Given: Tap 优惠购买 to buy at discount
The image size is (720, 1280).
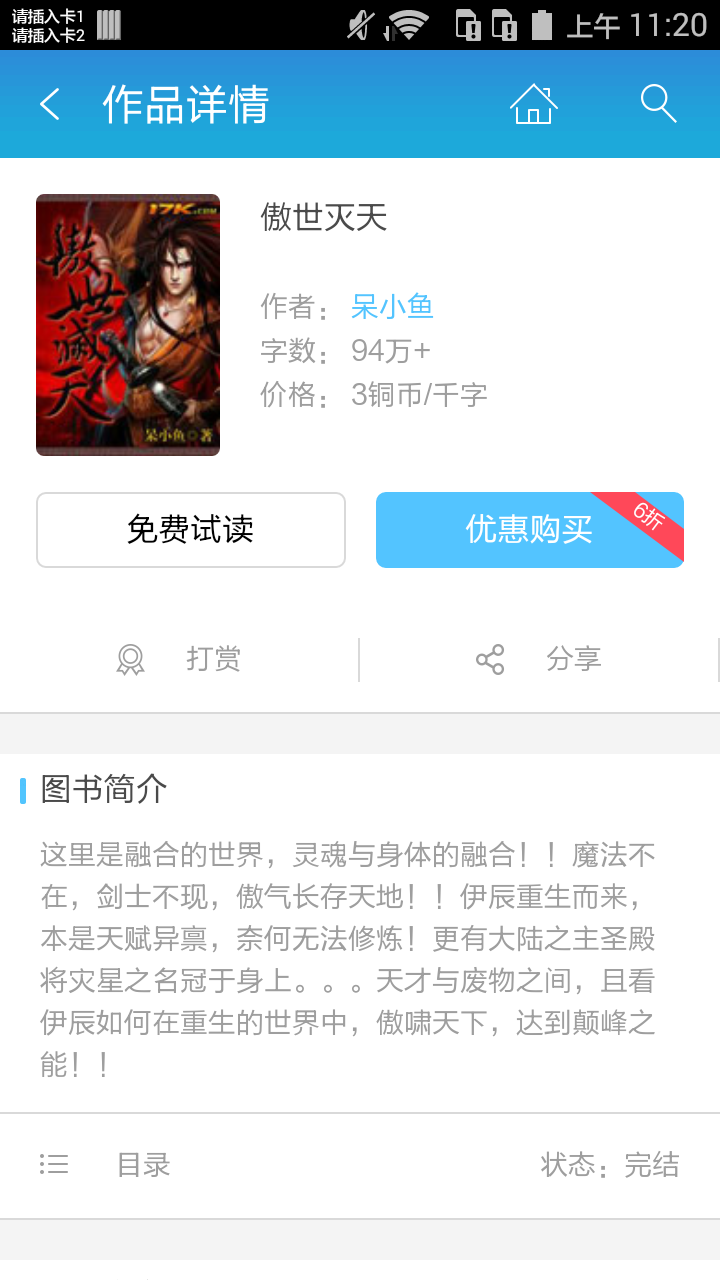Looking at the screenshot, I should 529,530.
